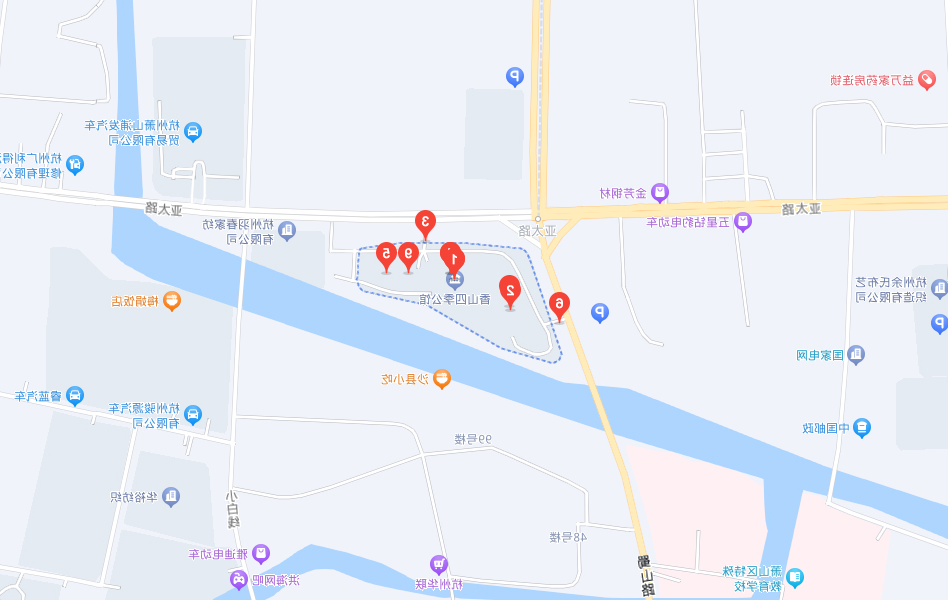Open the 沙县小吃 restaurant point
Screen dimensions: 948x600
point(442,378)
